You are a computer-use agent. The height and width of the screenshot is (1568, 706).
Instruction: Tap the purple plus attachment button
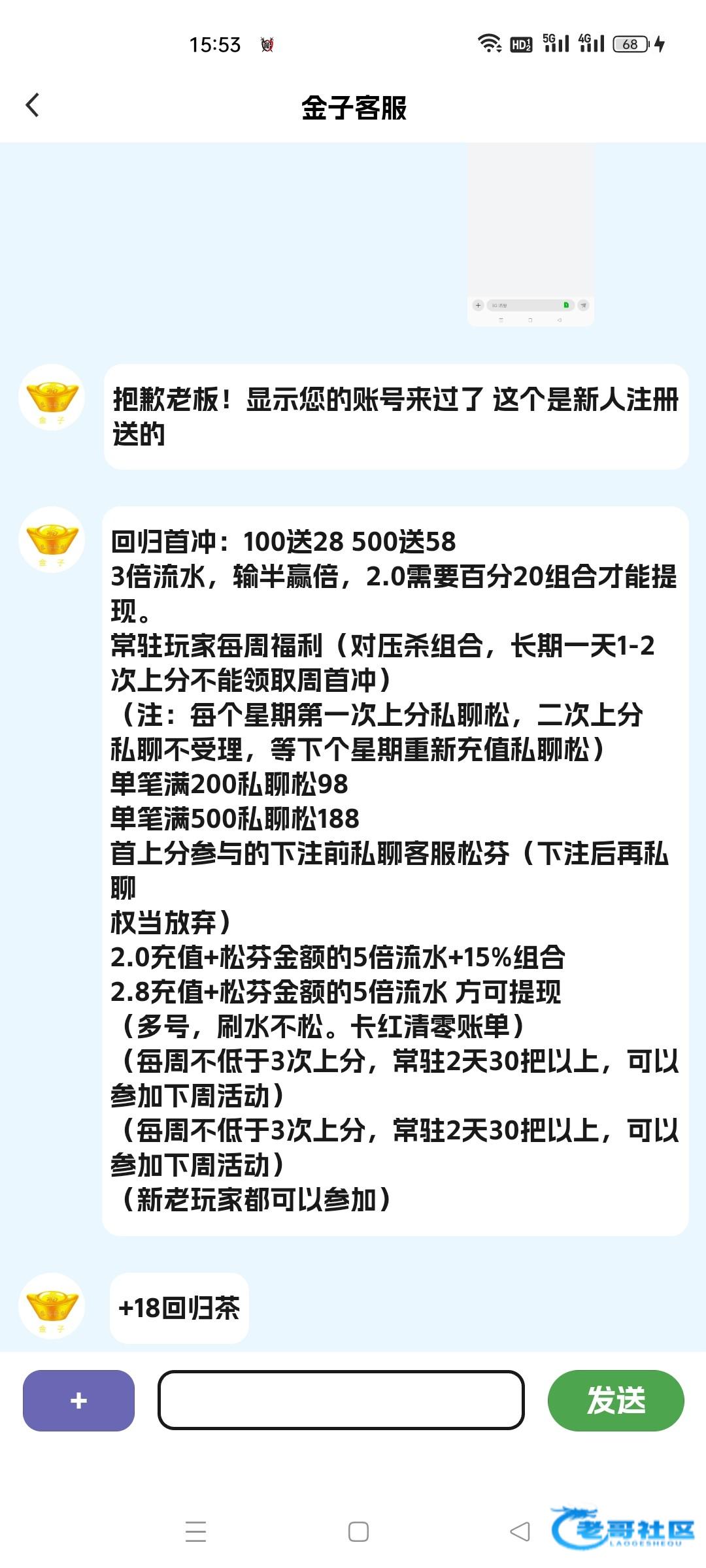coord(78,1400)
